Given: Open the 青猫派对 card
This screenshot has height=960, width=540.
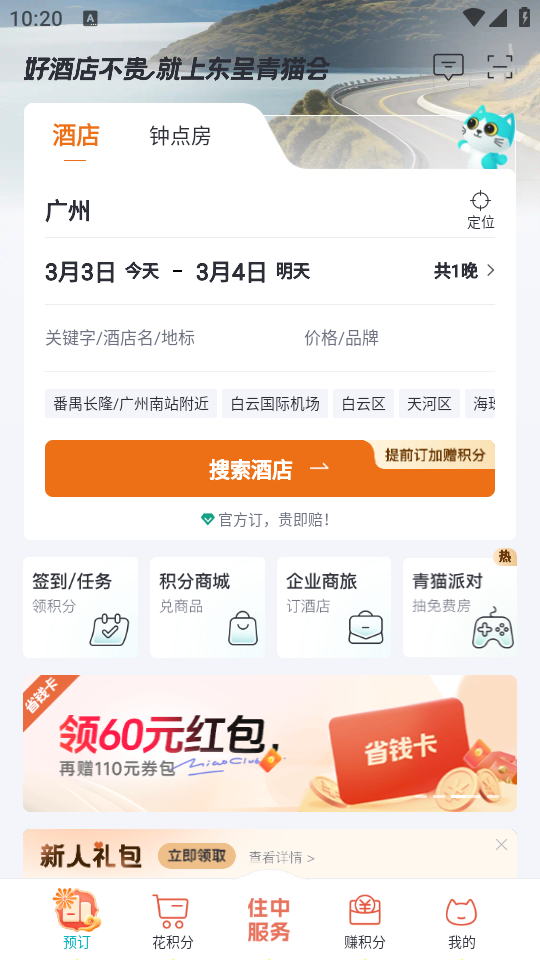Looking at the screenshot, I should [x=460, y=607].
